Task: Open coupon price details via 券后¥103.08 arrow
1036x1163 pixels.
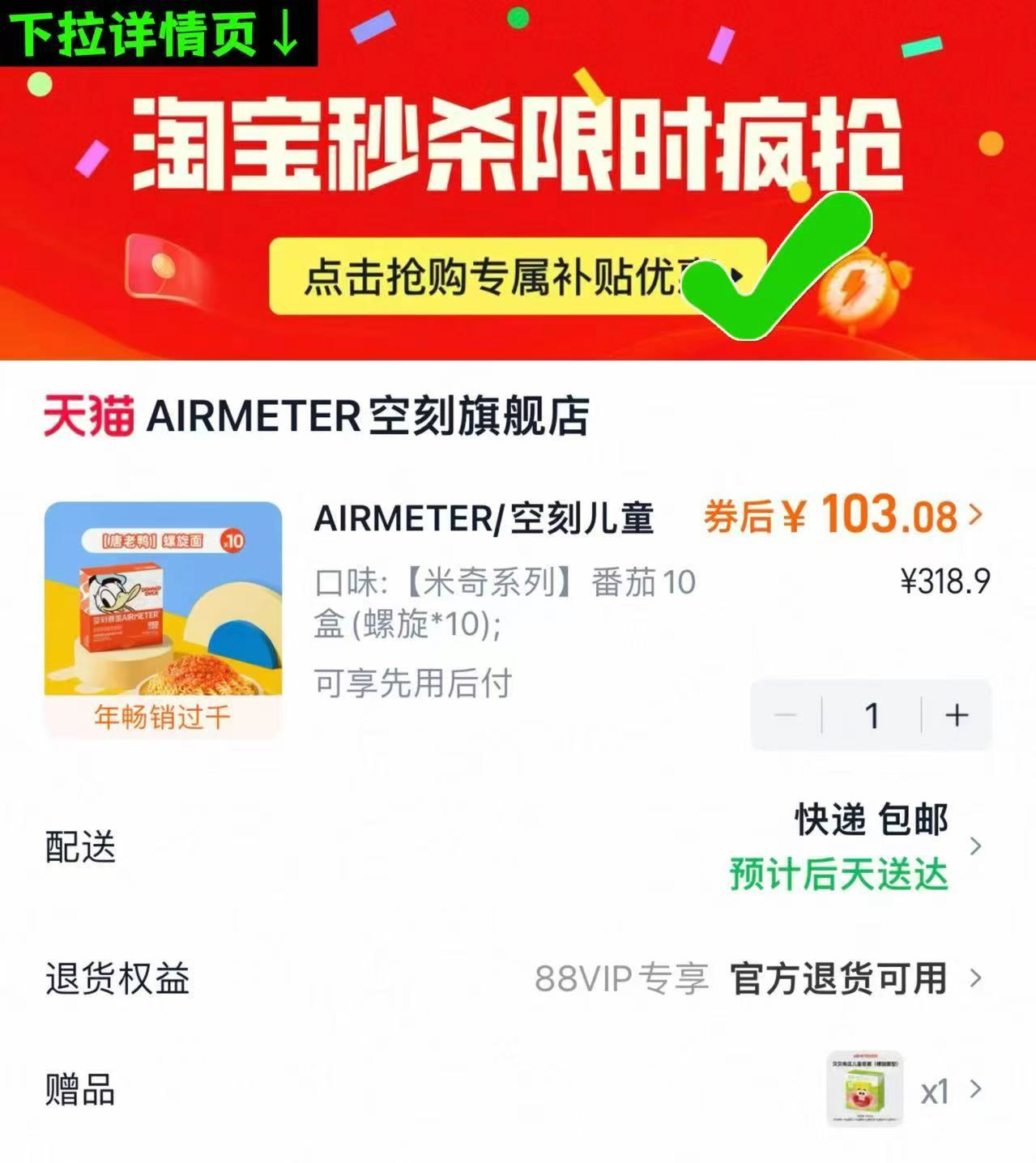Action: tap(978, 516)
